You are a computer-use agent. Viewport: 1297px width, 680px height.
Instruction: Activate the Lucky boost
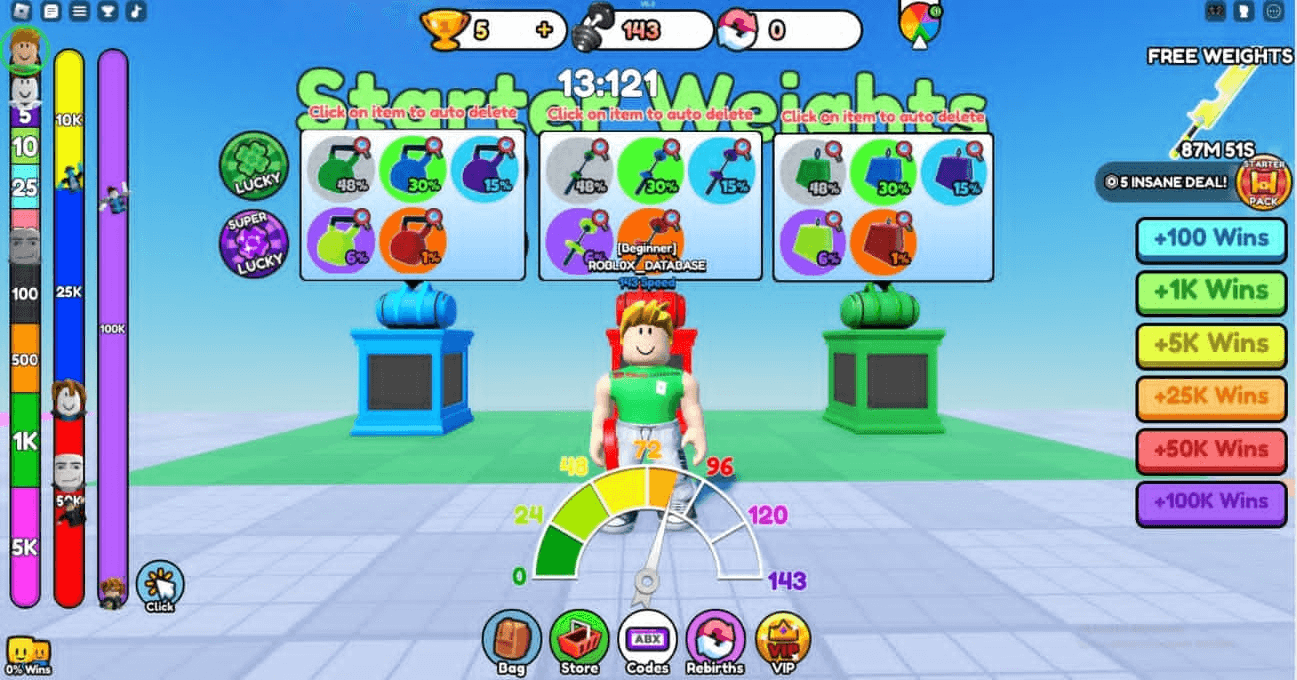point(254,166)
